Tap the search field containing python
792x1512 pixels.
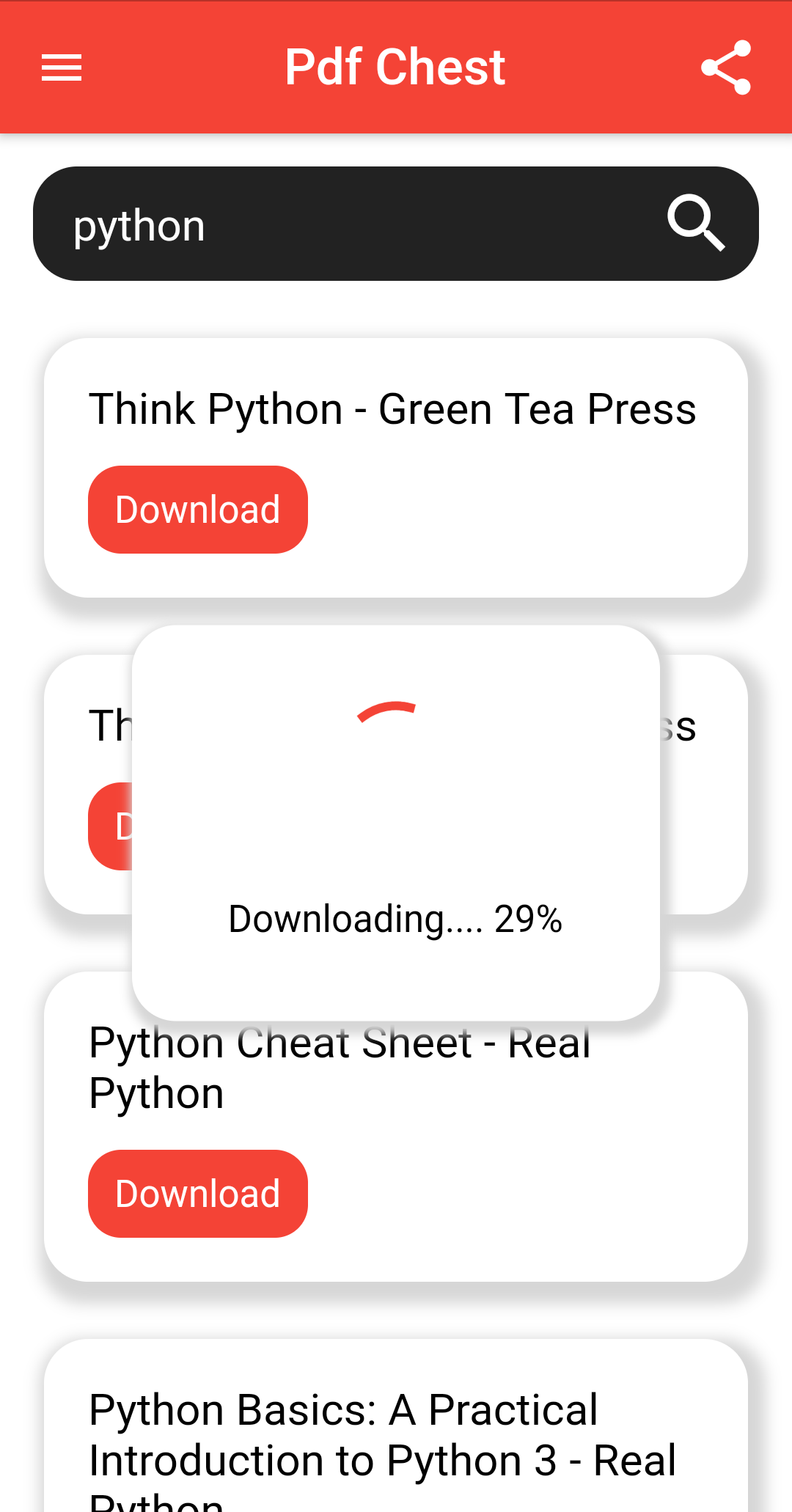(x=396, y=224)
